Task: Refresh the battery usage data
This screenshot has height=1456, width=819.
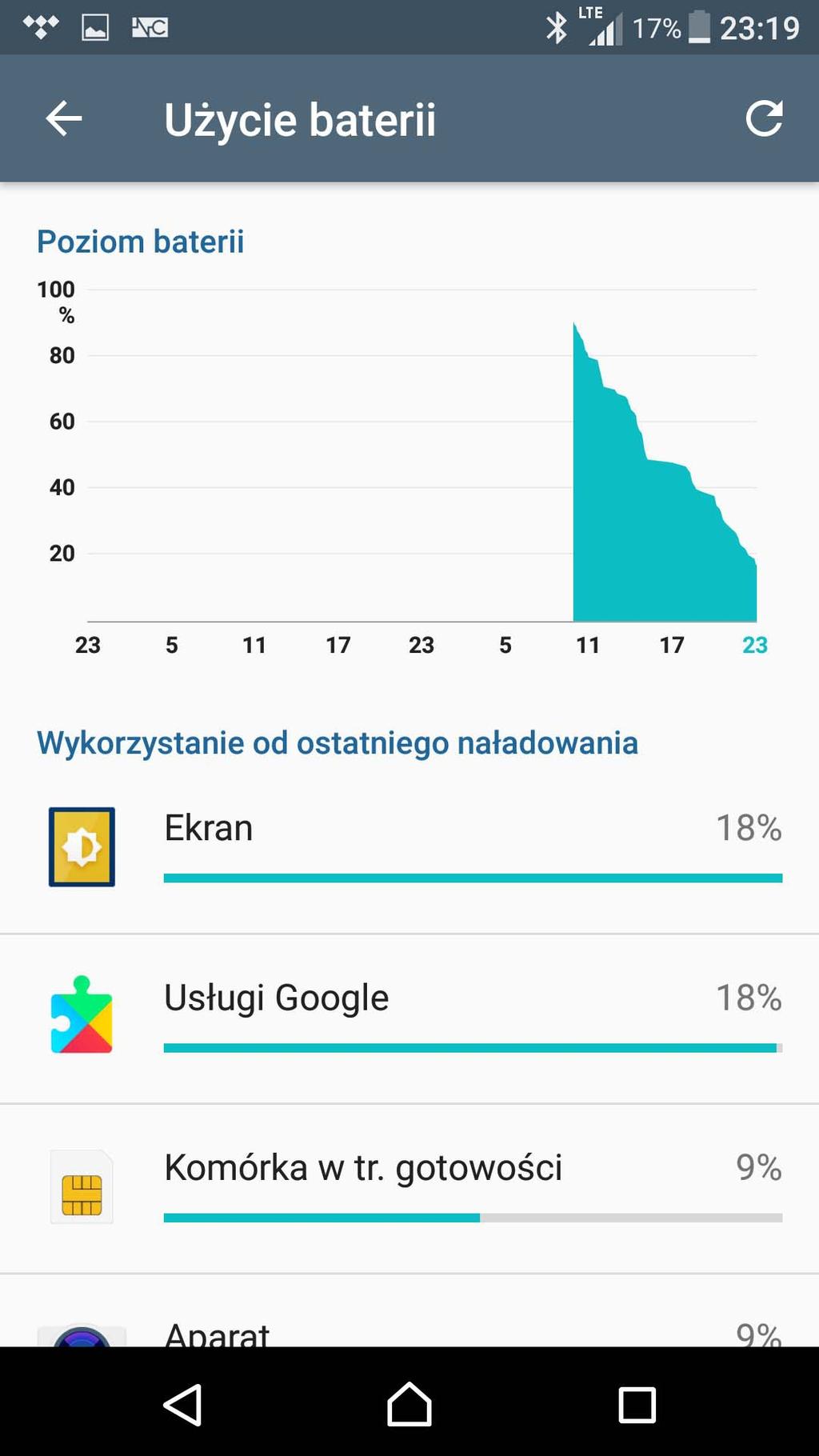Action: click(x=764, y=119)
